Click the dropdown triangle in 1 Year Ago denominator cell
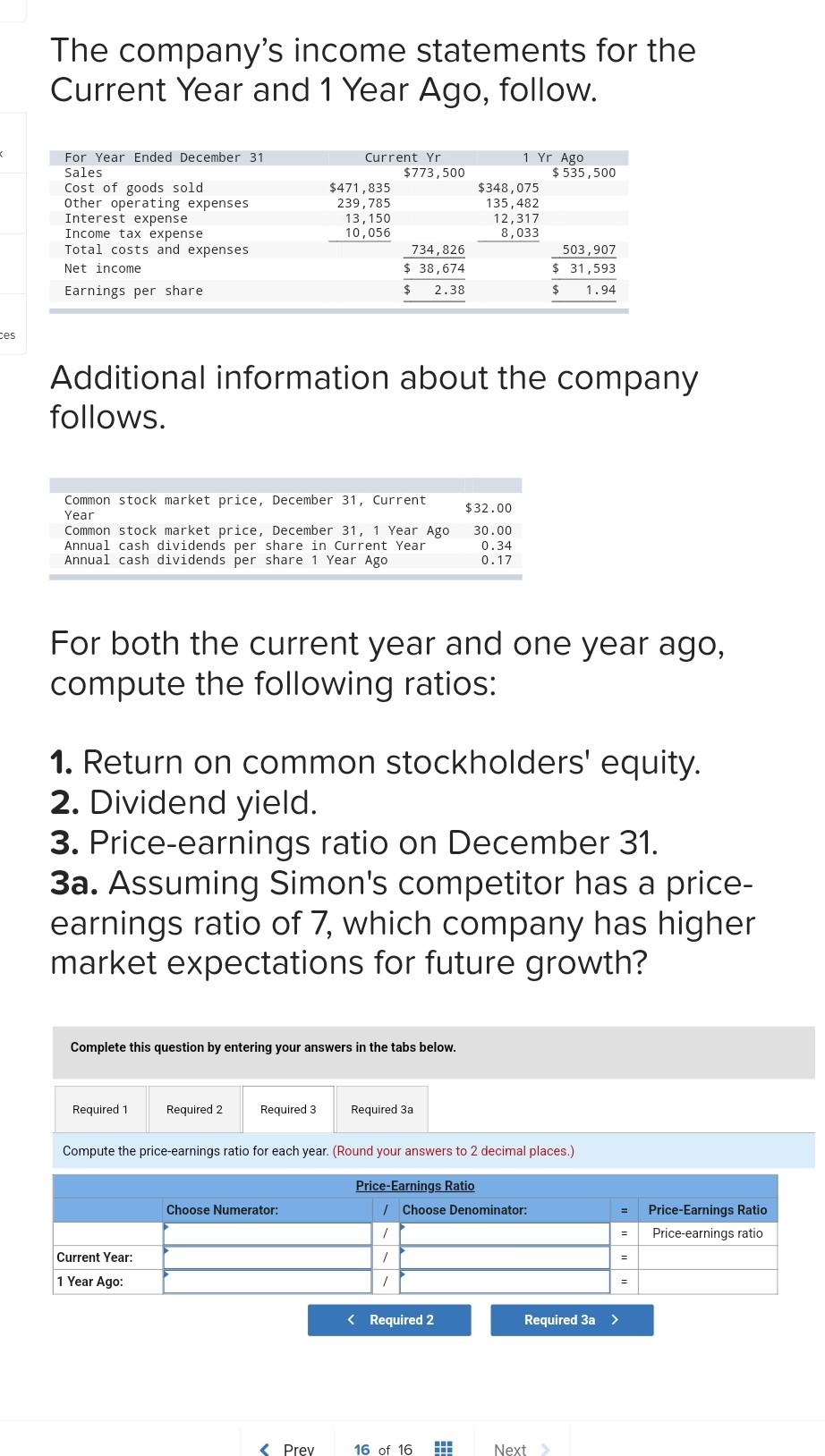 tap(404, 1276)
